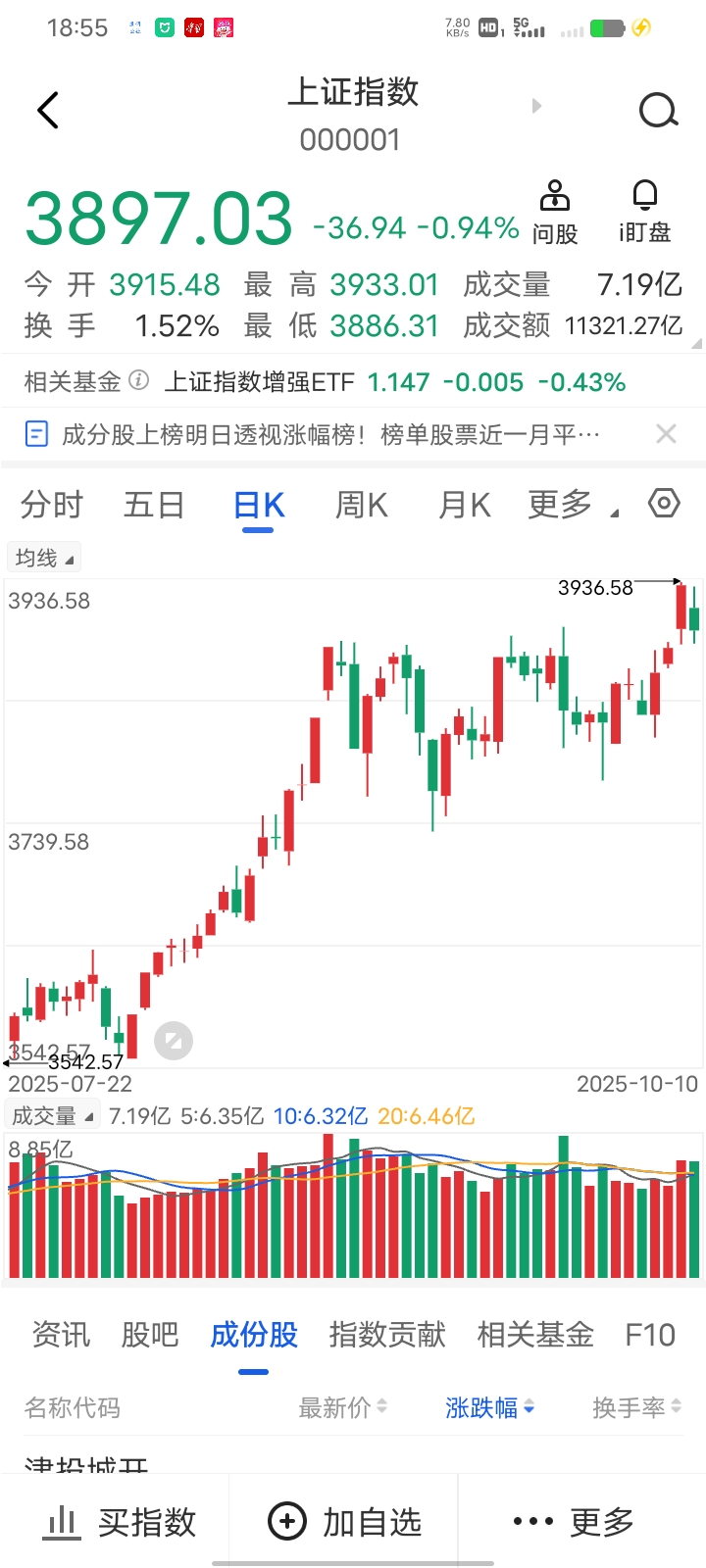Open the 盯盘 watch alert bell
The image size is (706, 1568).
644,212
